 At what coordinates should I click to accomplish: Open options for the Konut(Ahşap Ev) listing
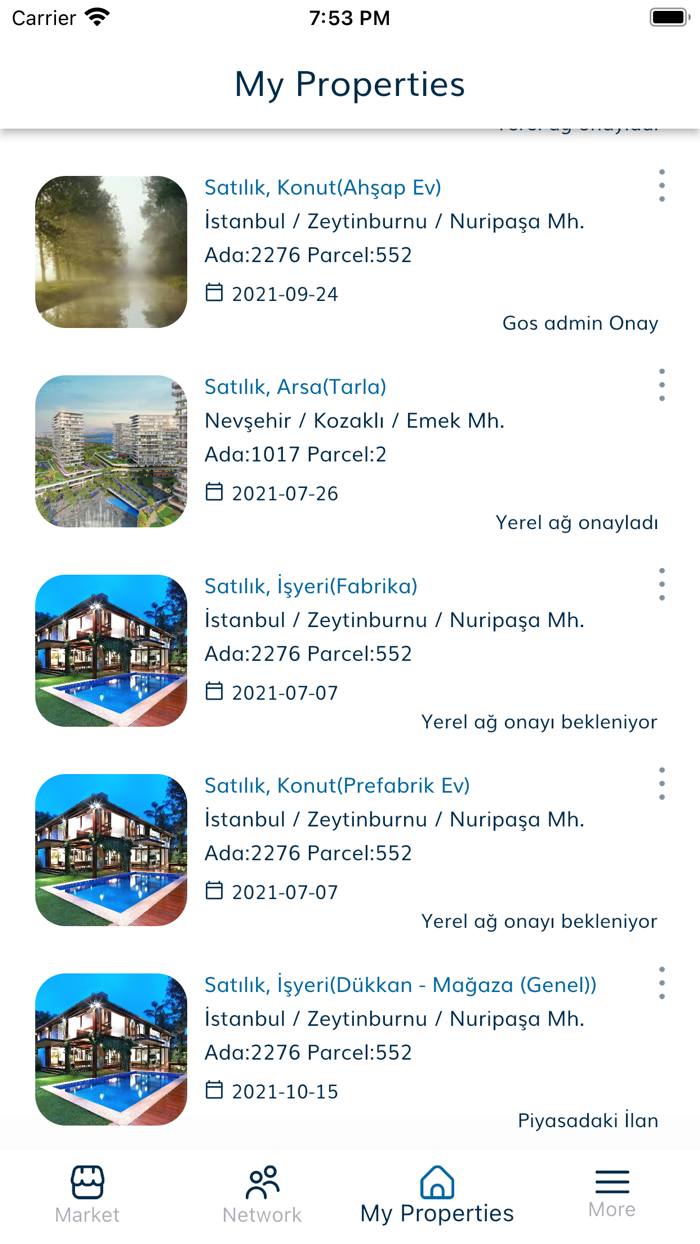pos(661,186)
